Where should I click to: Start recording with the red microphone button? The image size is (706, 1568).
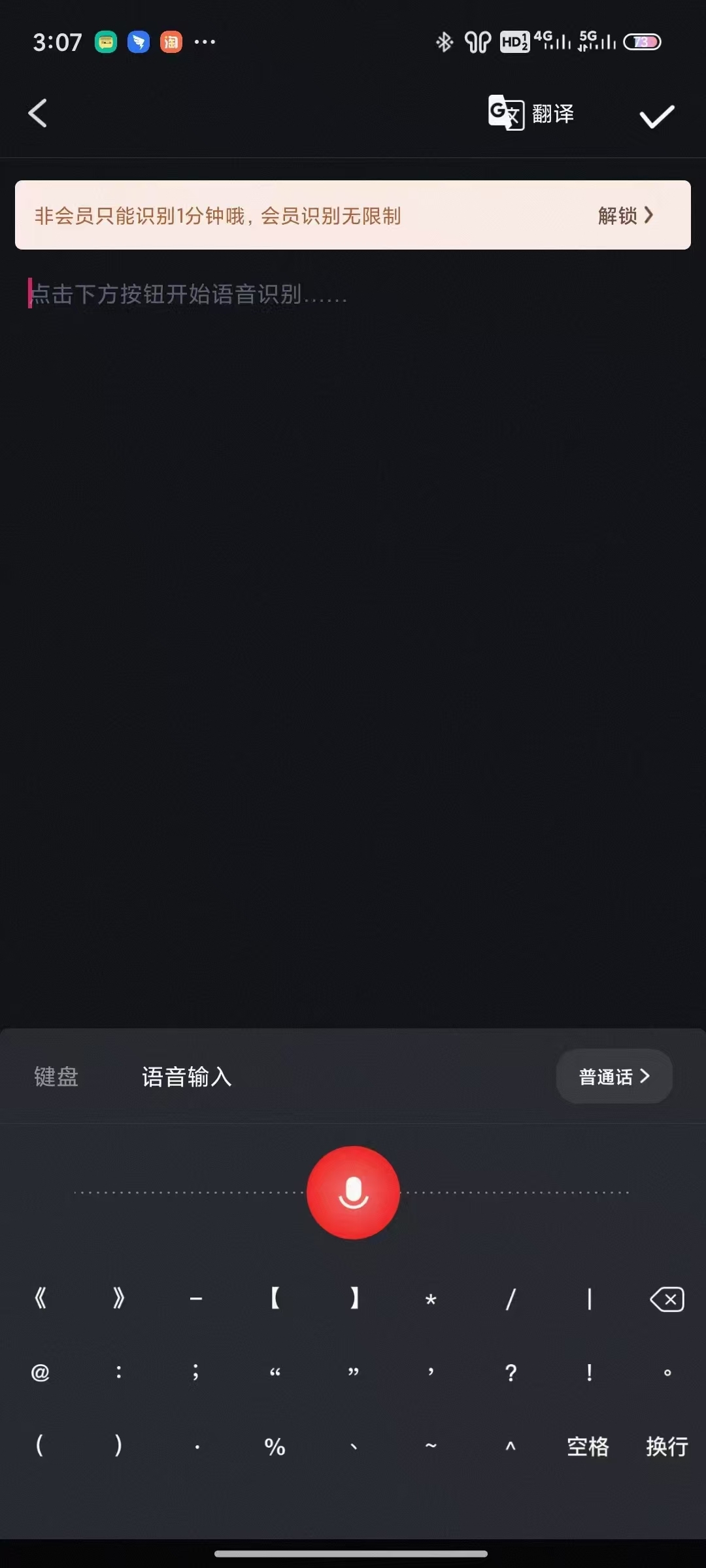pyautogui.click(x=353, y=1192)
